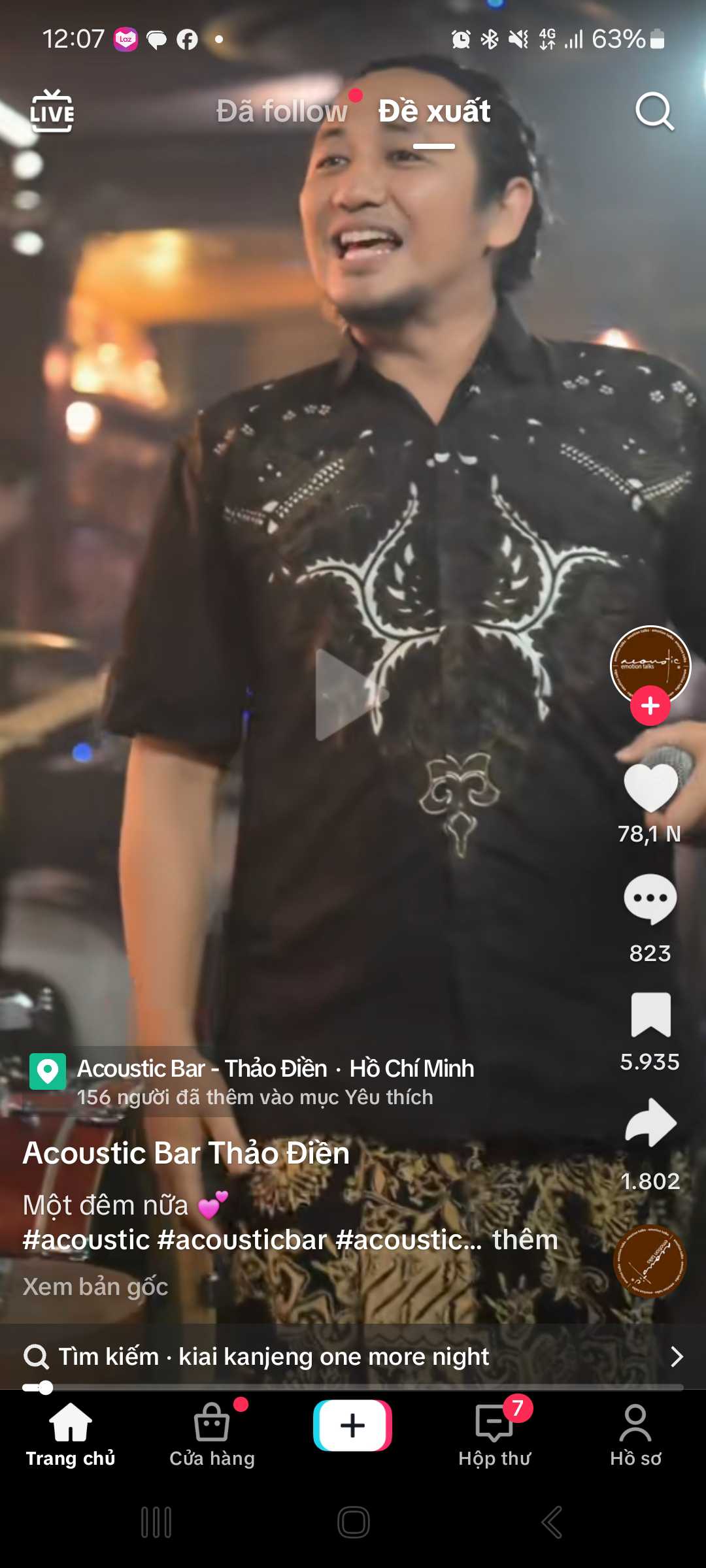
Task: Open the LIVE streams icon
Action: (52, 112)
